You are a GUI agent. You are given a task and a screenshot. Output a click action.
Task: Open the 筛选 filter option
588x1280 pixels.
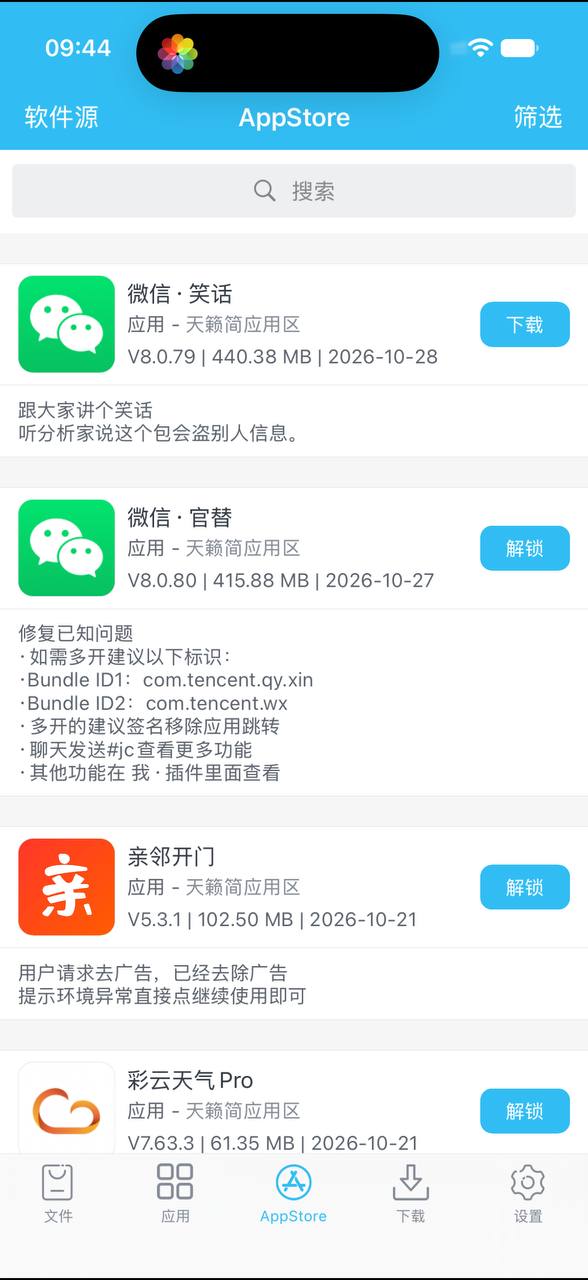tap(538, 117)
